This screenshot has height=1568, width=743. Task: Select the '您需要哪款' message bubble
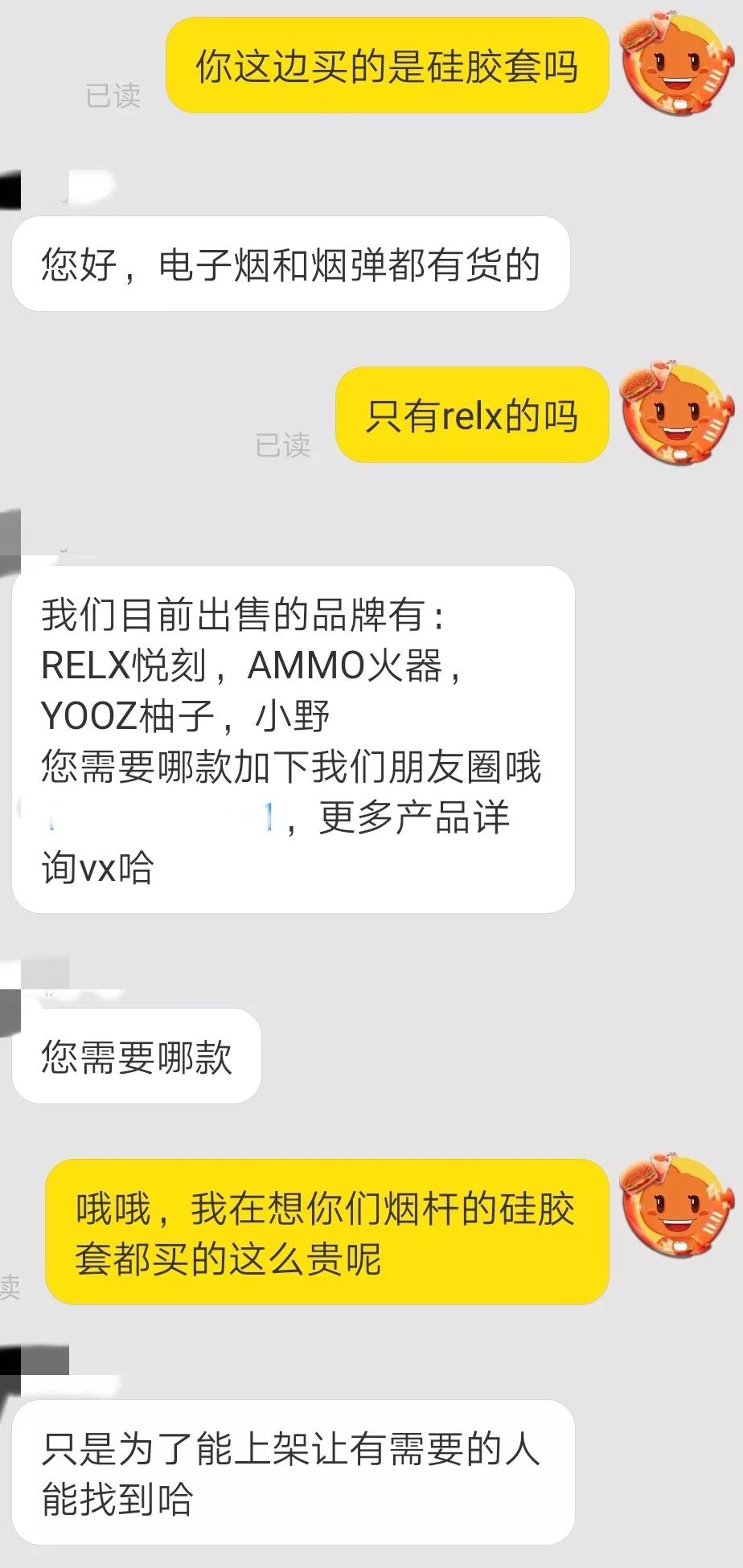(137, 1057)
